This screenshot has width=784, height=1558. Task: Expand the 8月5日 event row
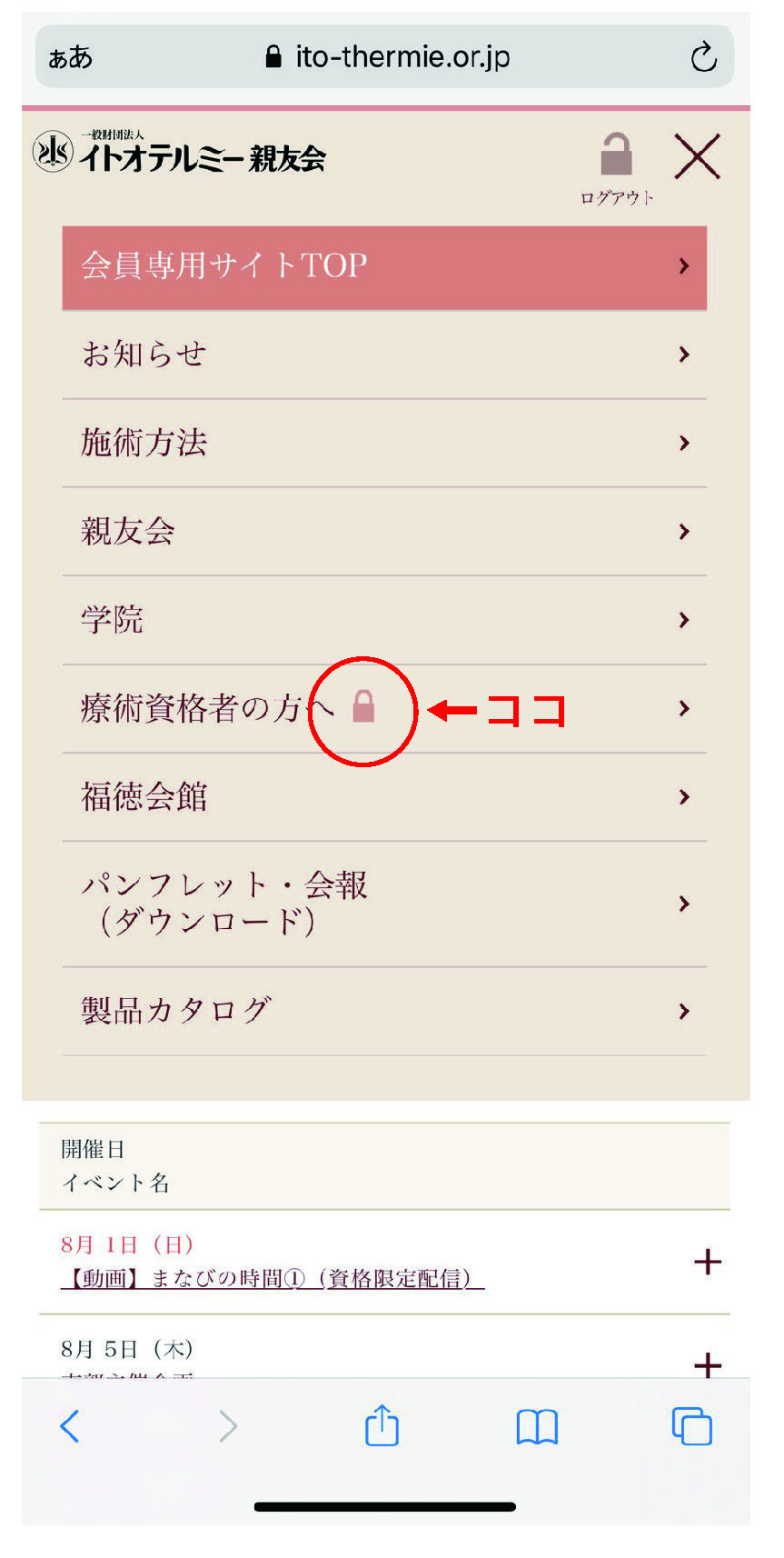pos(707,1363)
